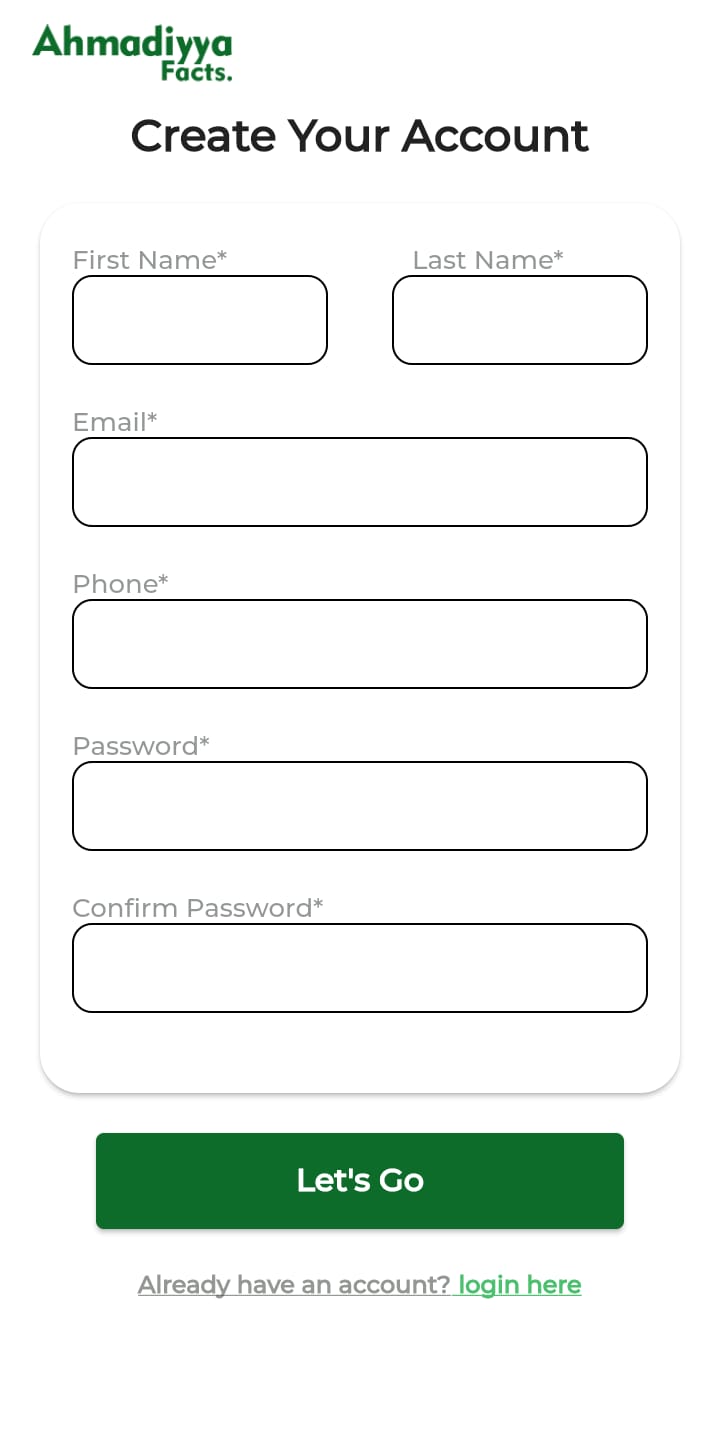Focus the Password field
Screen dimensions: 720x1456
(x=360, y=806)
